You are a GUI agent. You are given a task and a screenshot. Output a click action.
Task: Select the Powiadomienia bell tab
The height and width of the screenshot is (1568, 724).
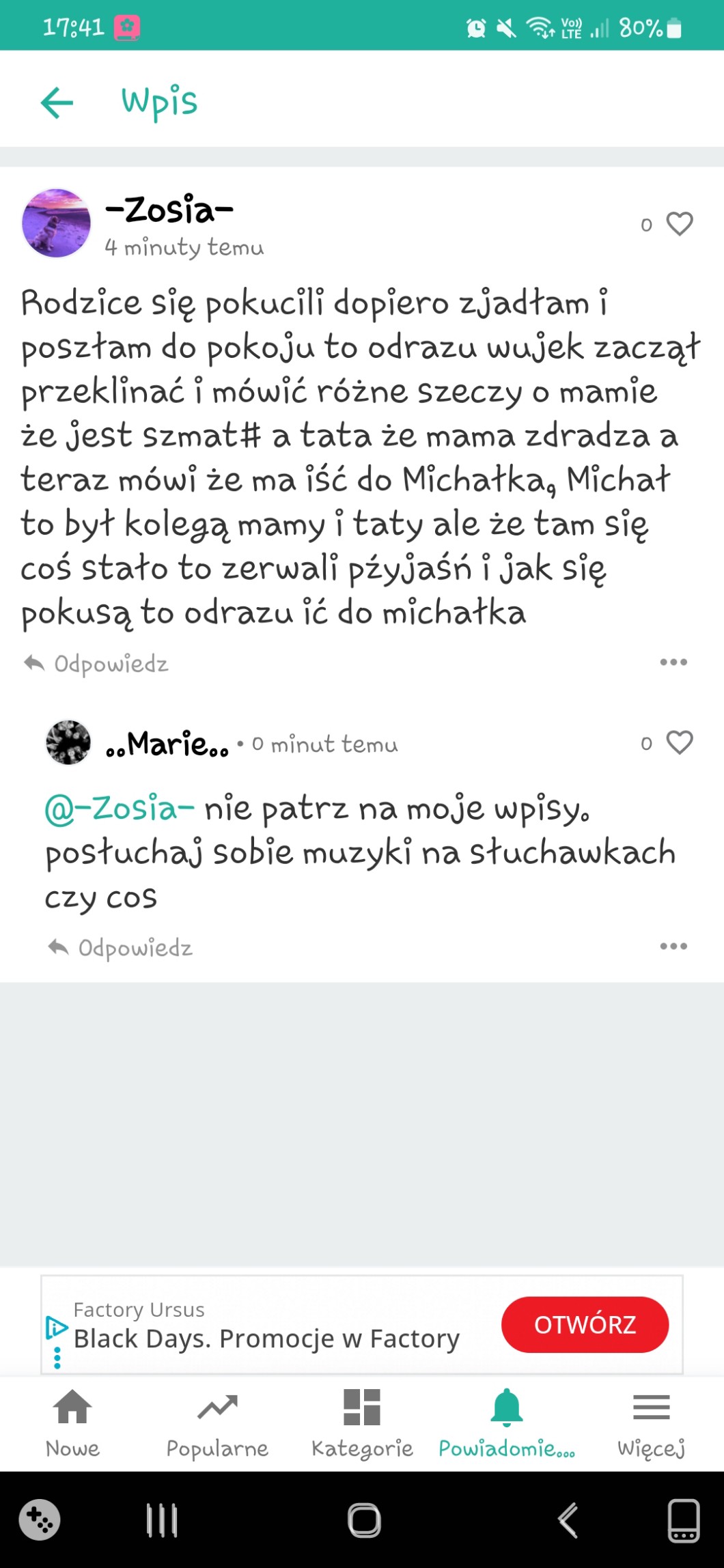(x=506, y=1423)
